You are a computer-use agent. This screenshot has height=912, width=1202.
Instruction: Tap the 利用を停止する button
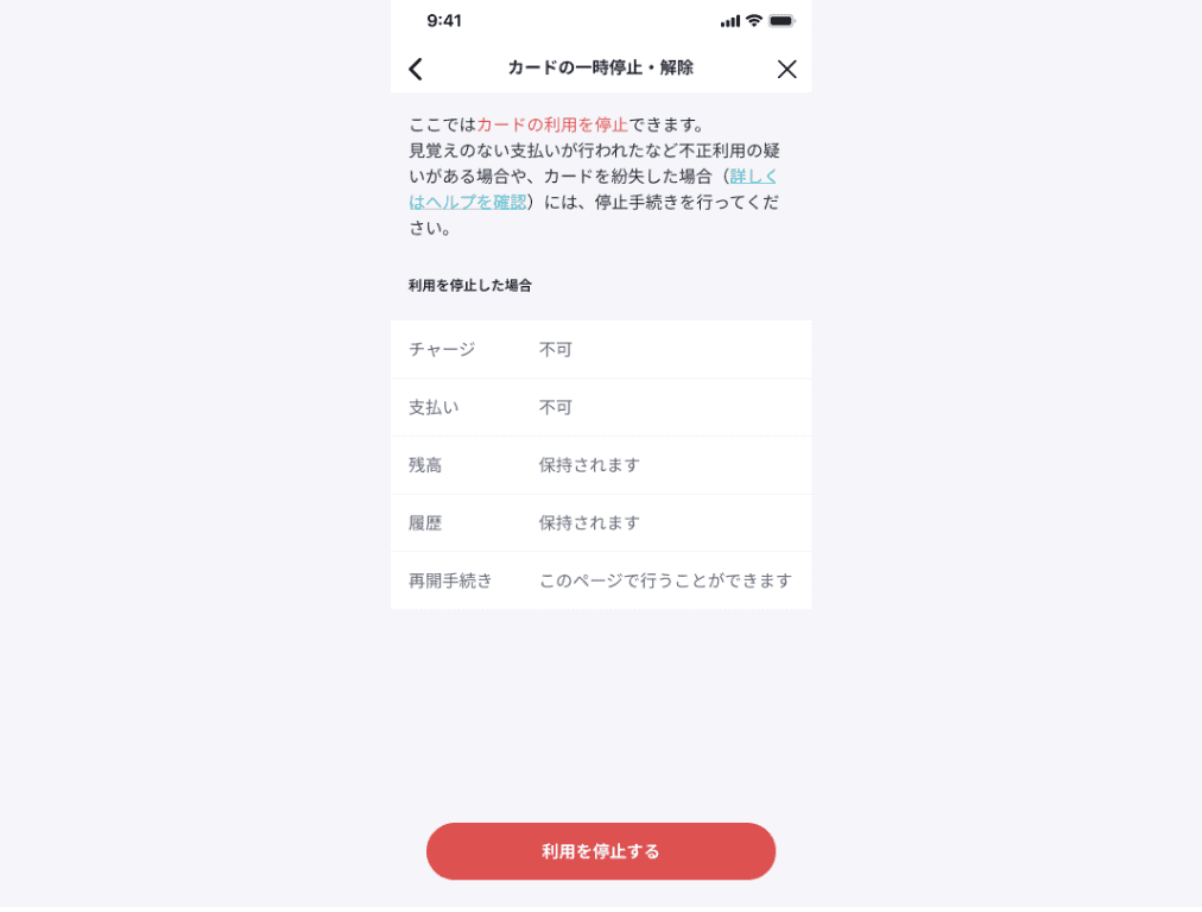click(601, 852)
